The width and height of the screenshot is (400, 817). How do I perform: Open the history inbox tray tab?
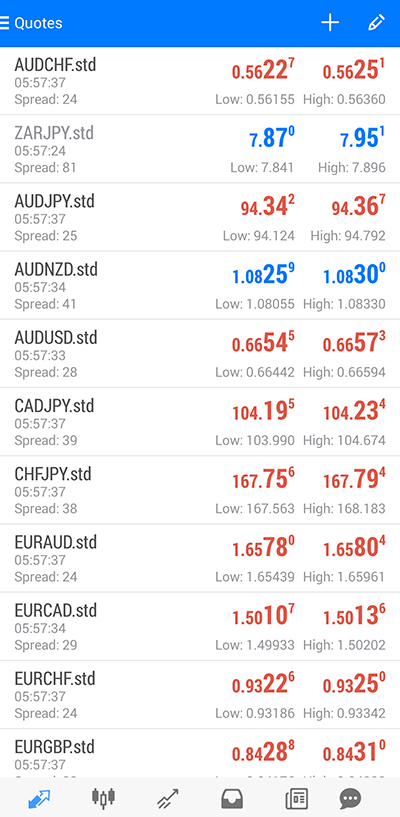pyautogui.click(x=232, y=798)
